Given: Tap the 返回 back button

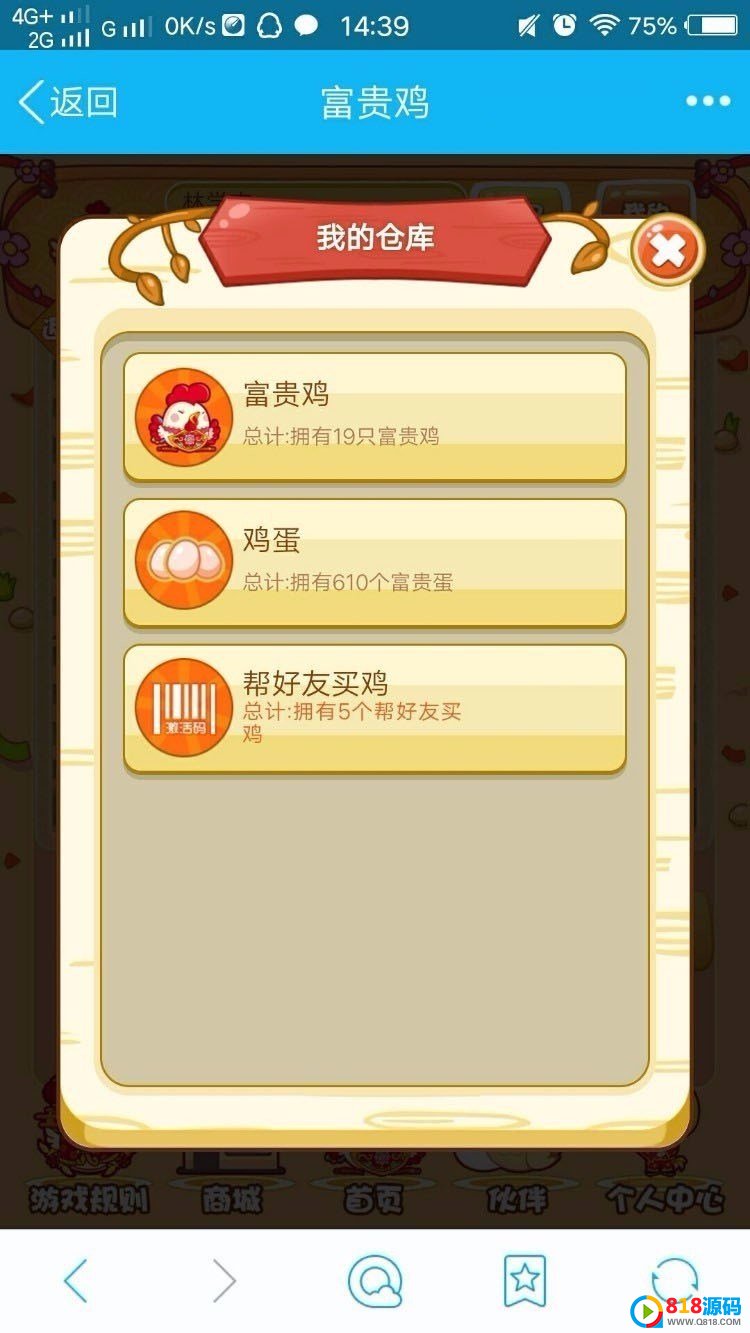Looking at the screenshot, I should [68, 102].
